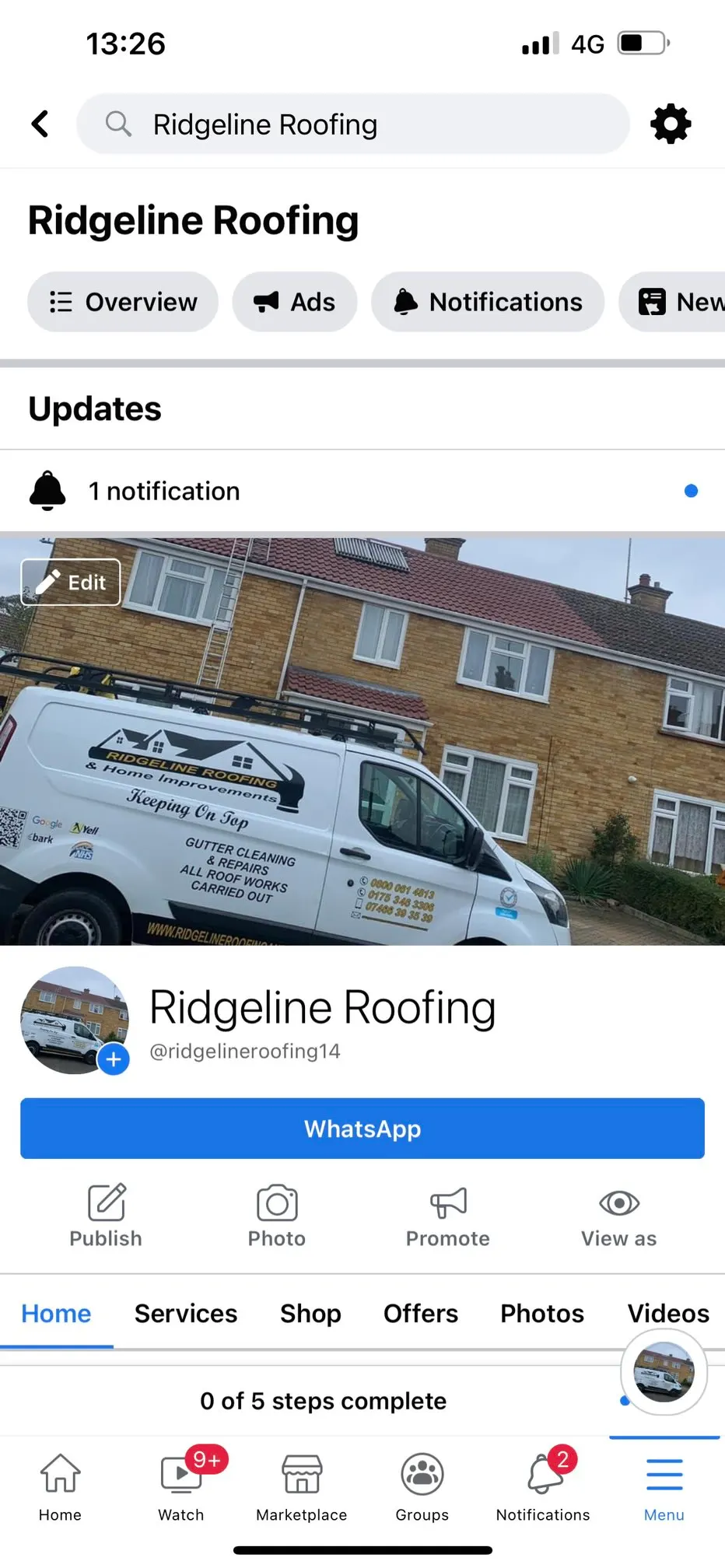Edit the cover photo

(71, 582)
